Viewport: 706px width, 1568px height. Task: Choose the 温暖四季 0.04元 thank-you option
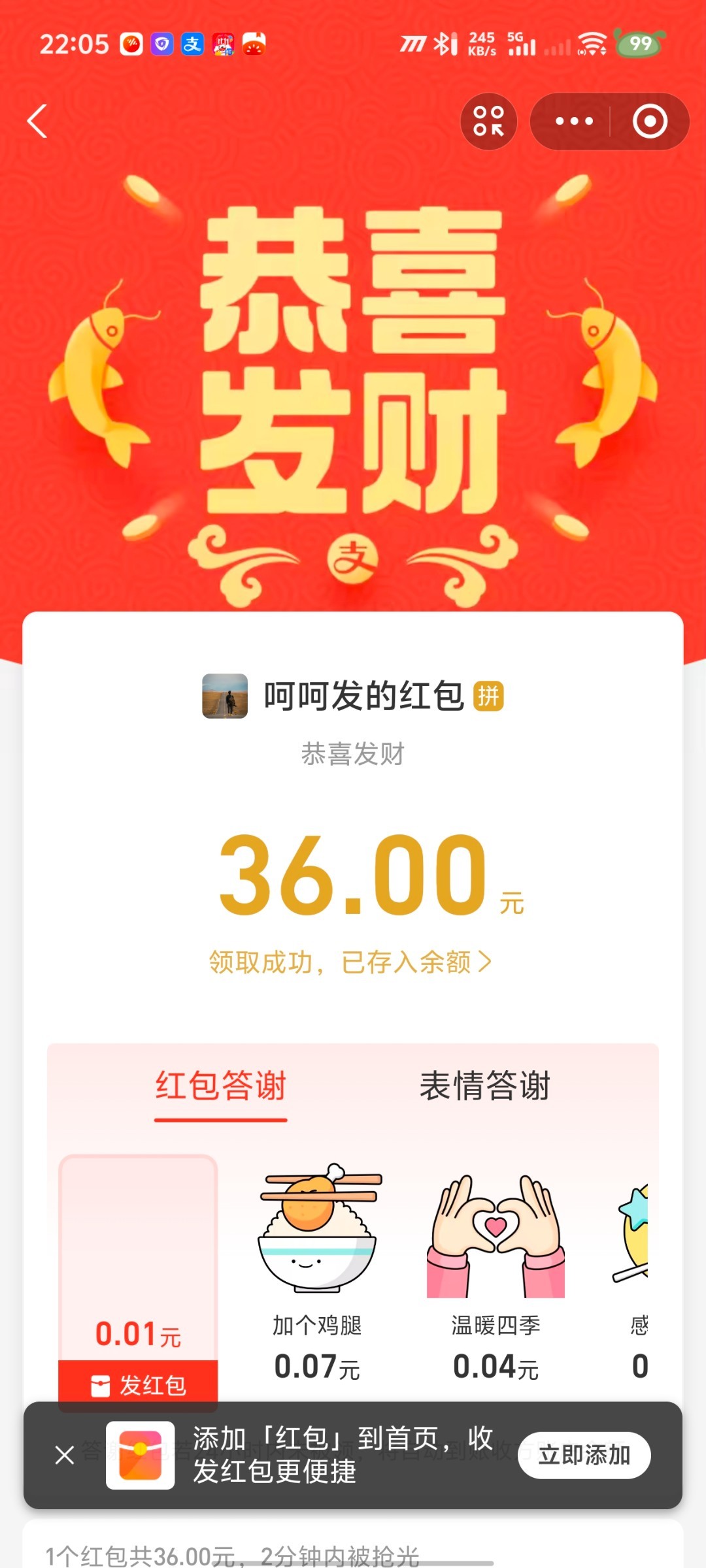496,1274
